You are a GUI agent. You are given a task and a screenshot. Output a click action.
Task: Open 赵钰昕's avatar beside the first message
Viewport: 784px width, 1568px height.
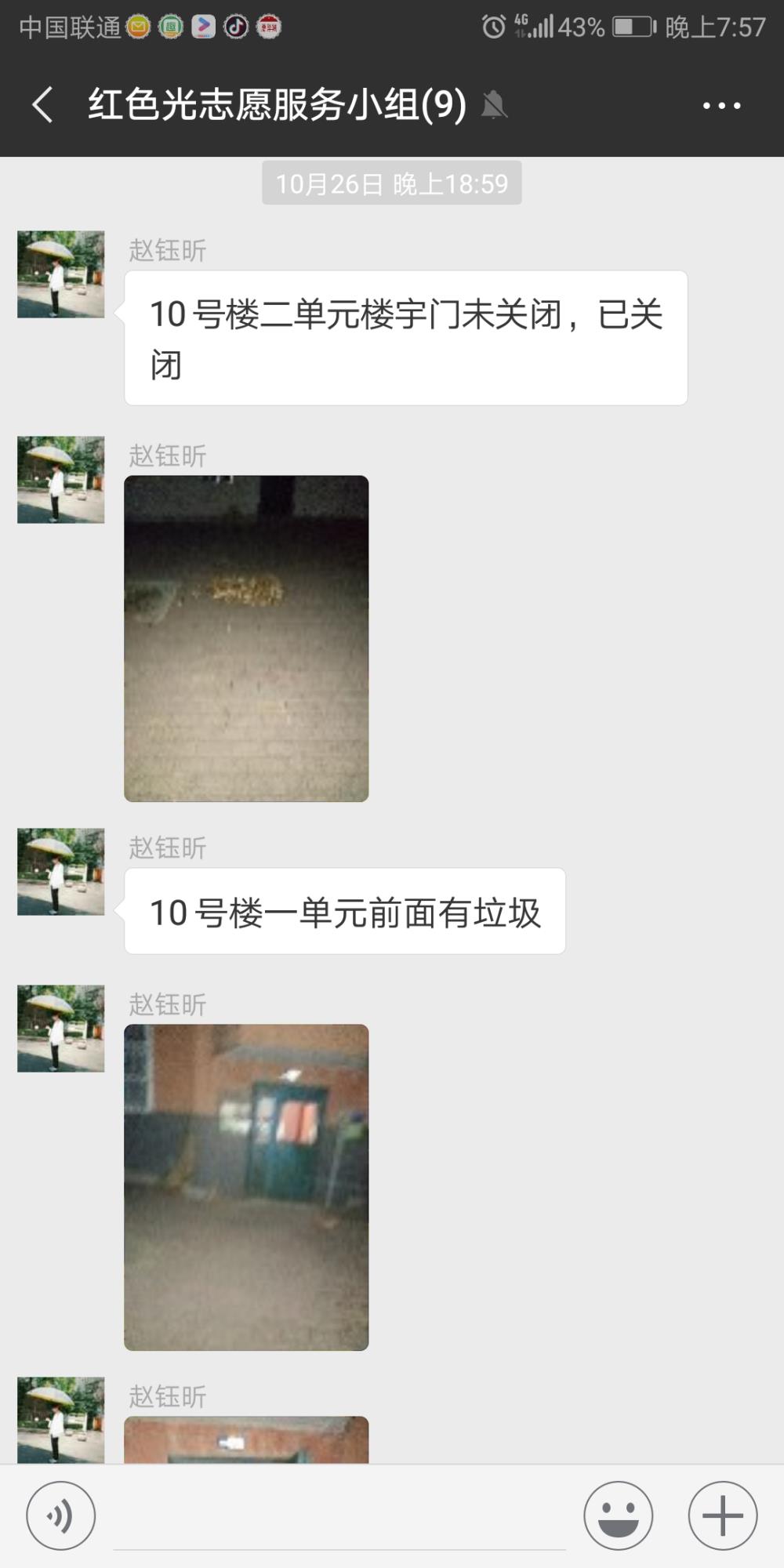click(x=61, y=274)
